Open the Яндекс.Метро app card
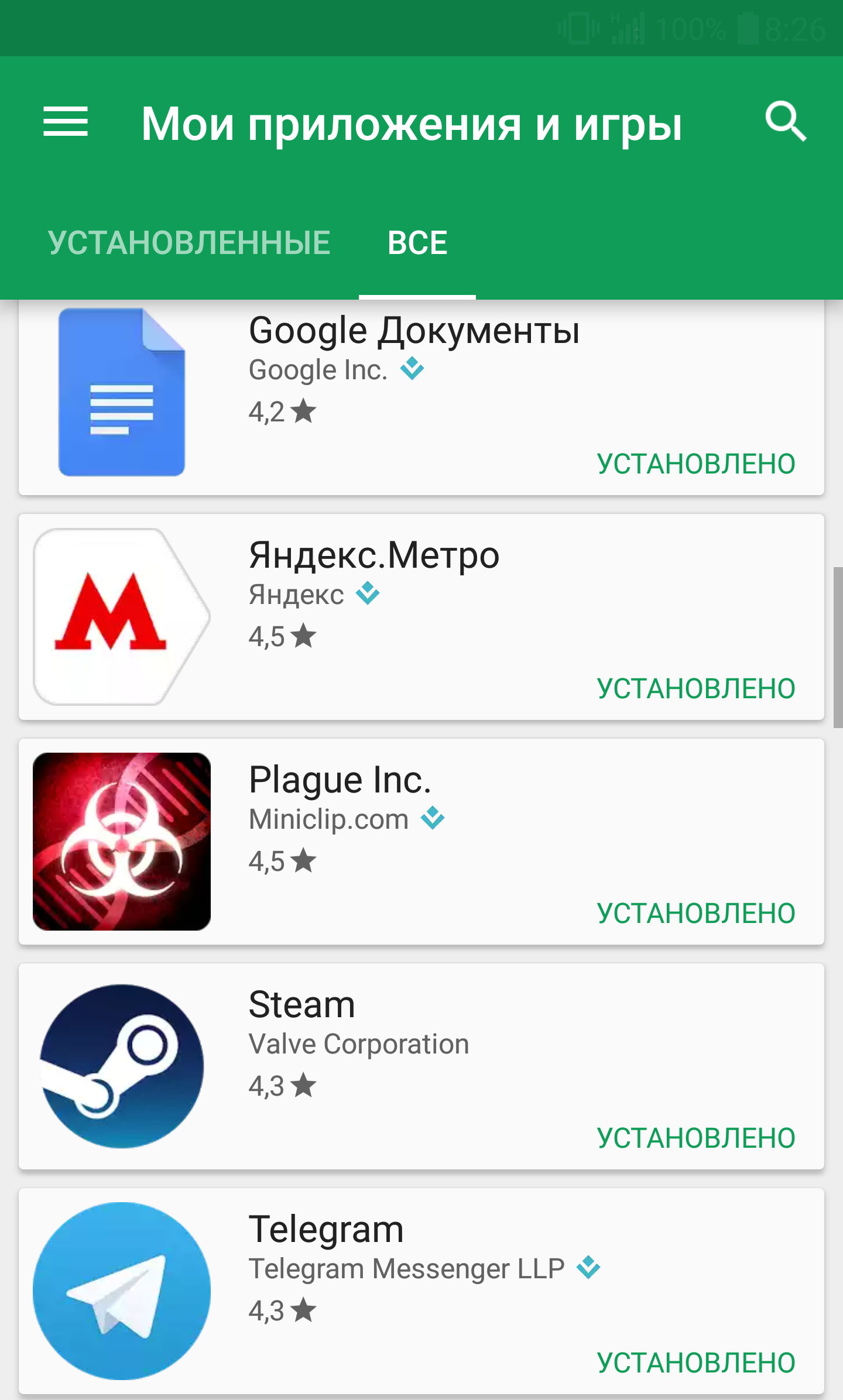This screenshot has width=843, height=1400. (421, 617)
